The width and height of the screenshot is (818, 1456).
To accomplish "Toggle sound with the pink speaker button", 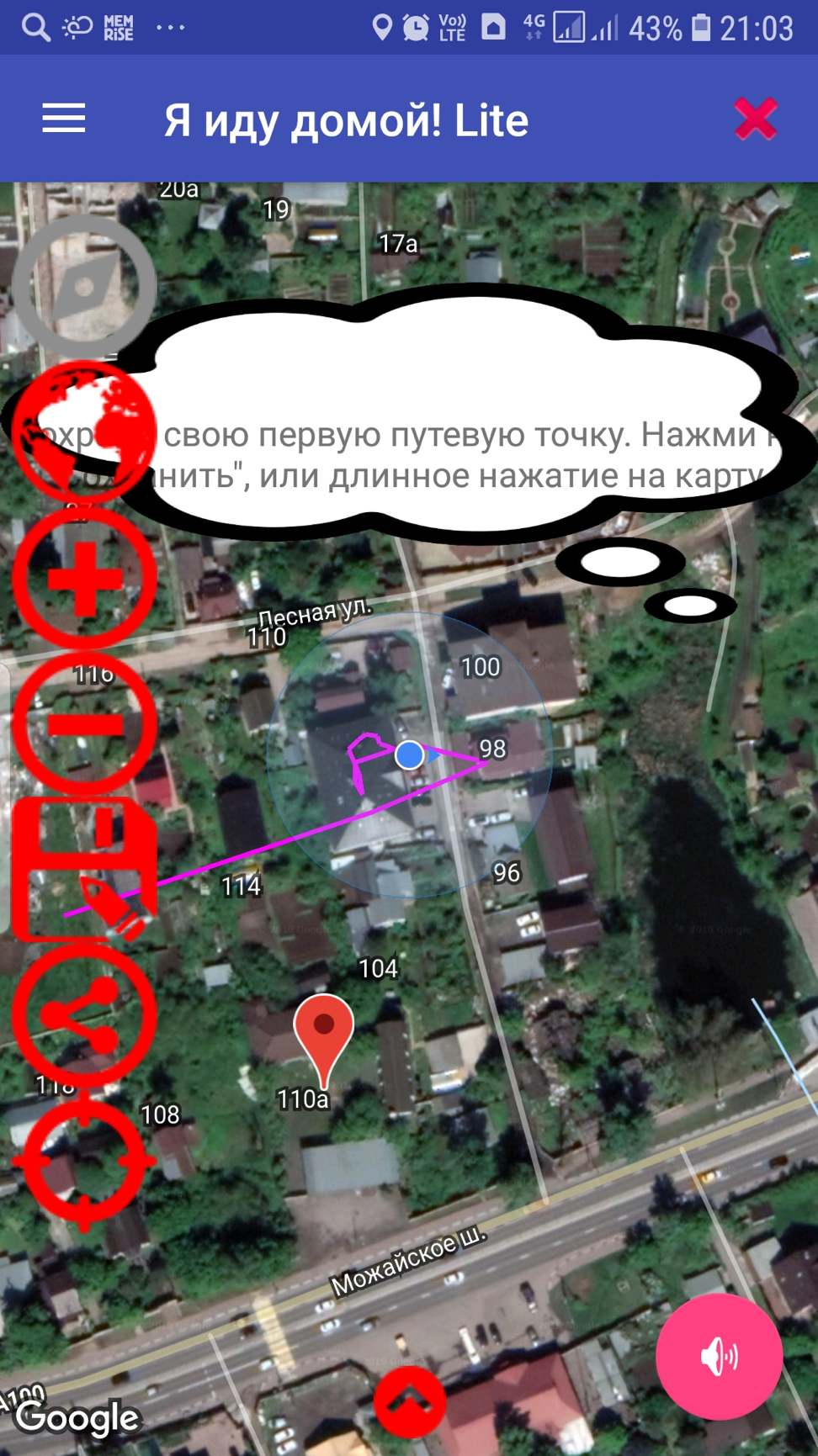I will pyautogui.click(x=720, y=1356).
